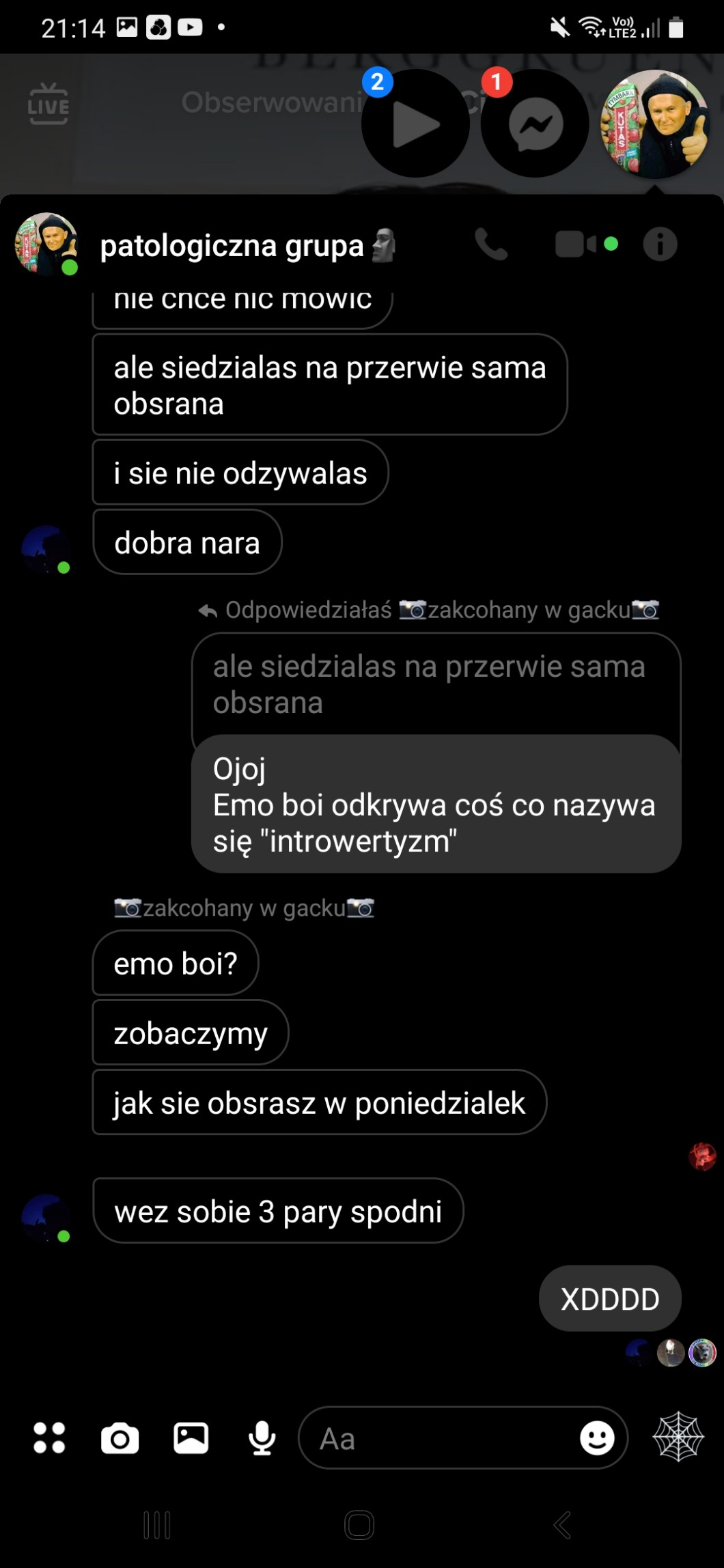The width and height of the screenshot is (724, 1568).
Task: Open the emoji picker in message field
Action: [597, 1438]
